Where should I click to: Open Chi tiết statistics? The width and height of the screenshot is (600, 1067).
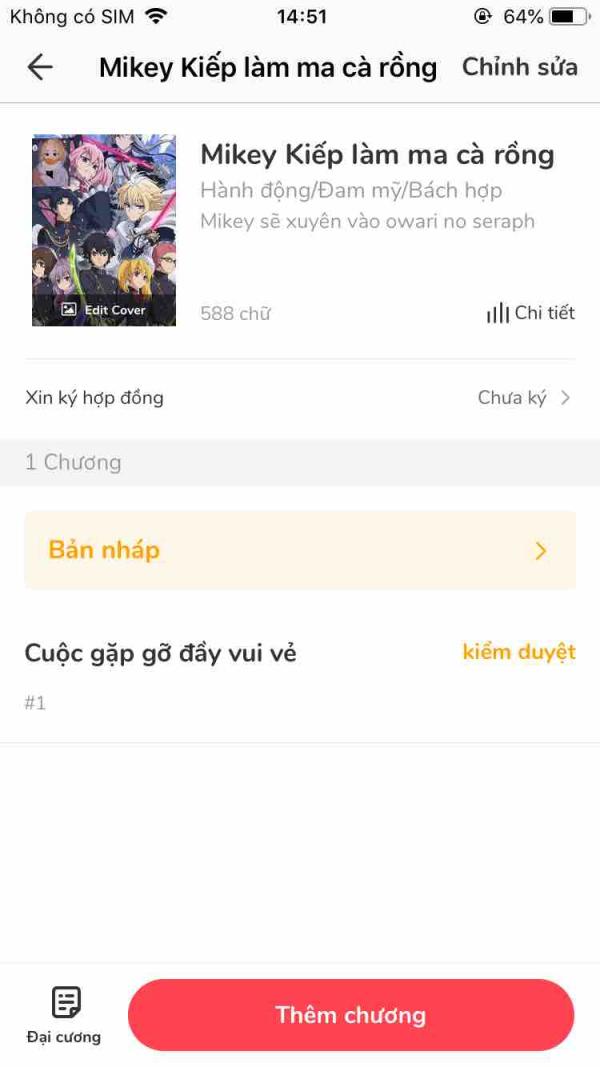[531, 313]
